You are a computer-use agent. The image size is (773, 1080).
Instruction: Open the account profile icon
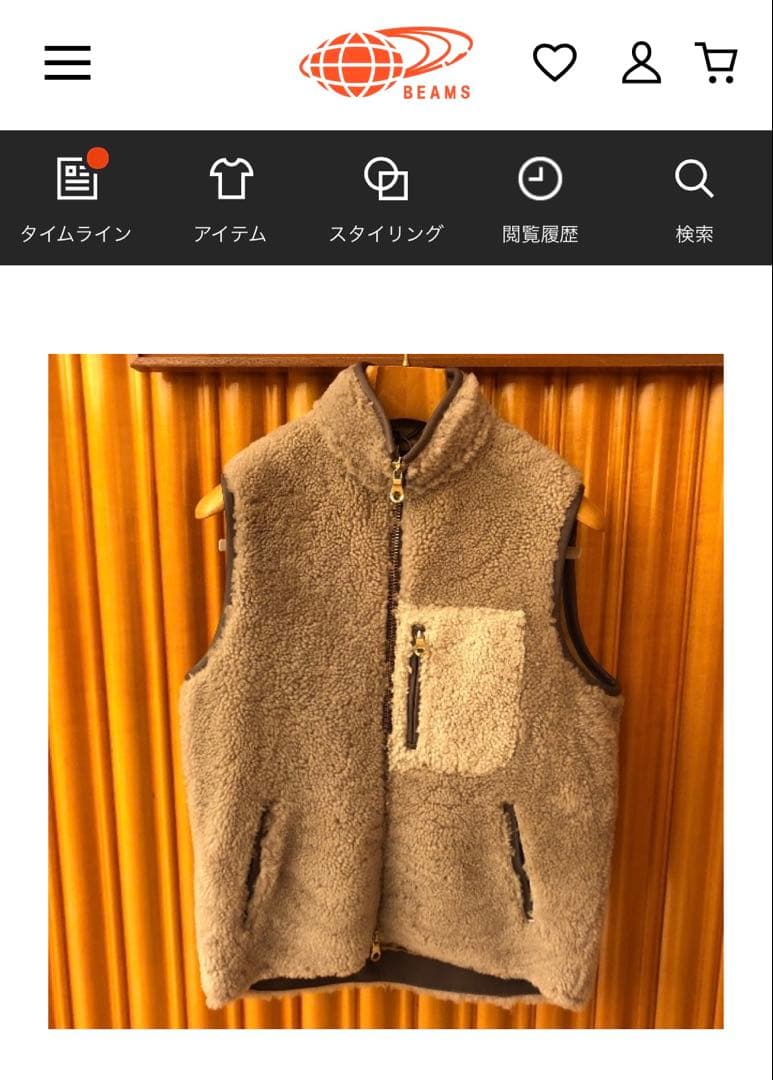(642, 63)
